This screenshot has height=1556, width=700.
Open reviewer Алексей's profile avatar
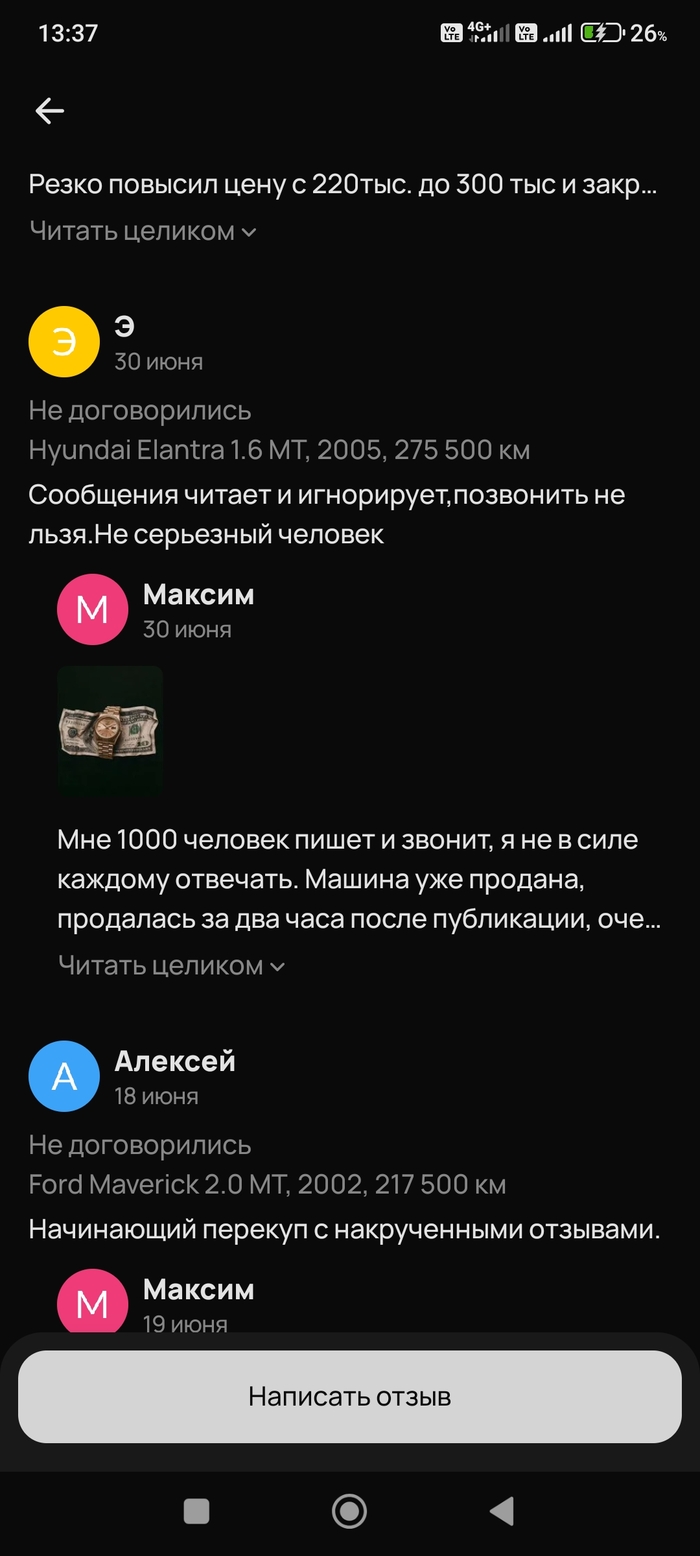pyautogui.click(x=64, y=1076)
